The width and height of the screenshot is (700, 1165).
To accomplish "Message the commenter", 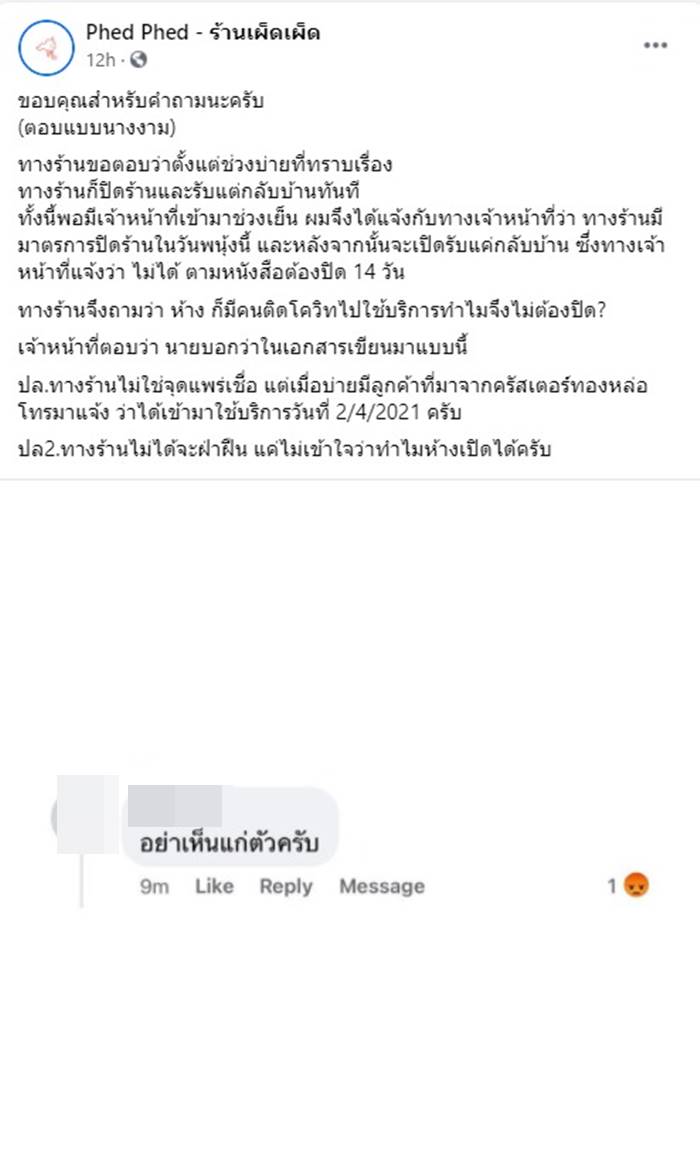I will [381, 886].
